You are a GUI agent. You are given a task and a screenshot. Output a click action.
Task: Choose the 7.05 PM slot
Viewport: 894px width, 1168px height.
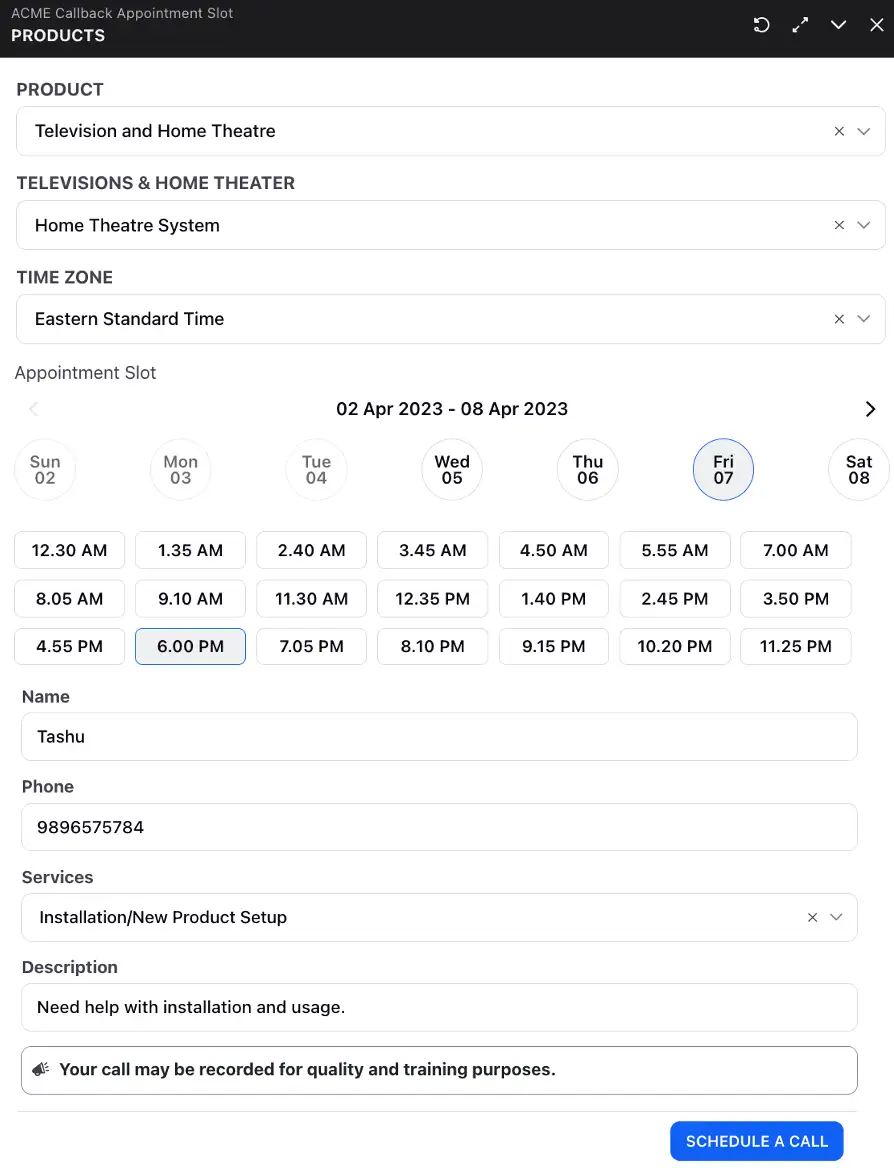coord(311,646)
